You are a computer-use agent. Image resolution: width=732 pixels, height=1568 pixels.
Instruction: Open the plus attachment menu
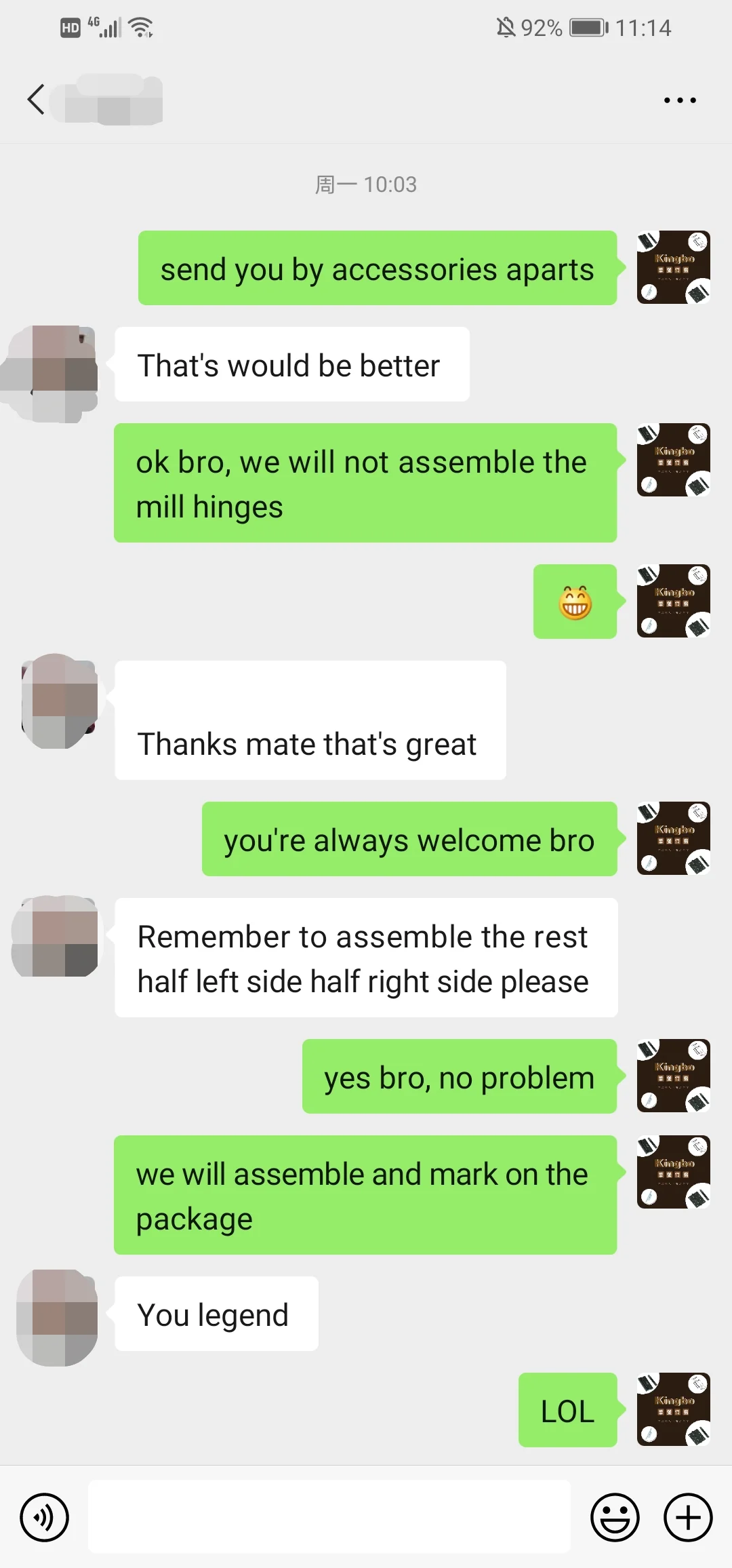click(688, 1517)
